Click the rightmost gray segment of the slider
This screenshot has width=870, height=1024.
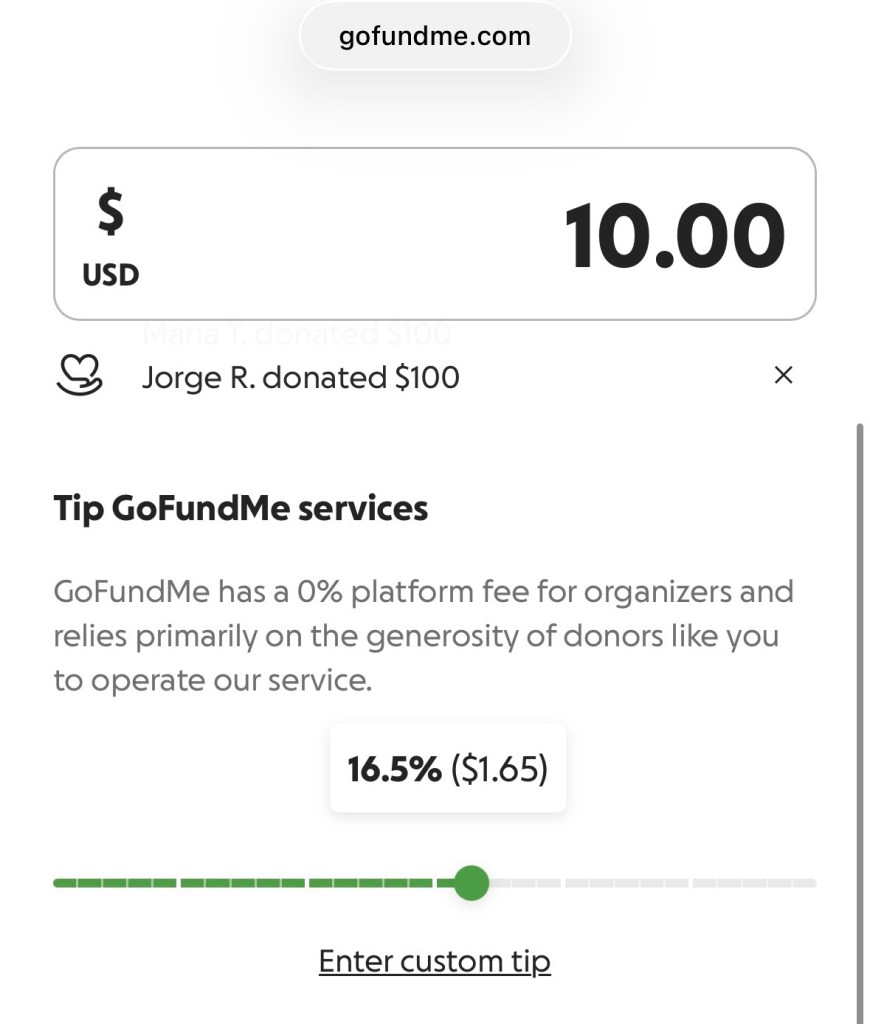(805, 883)
